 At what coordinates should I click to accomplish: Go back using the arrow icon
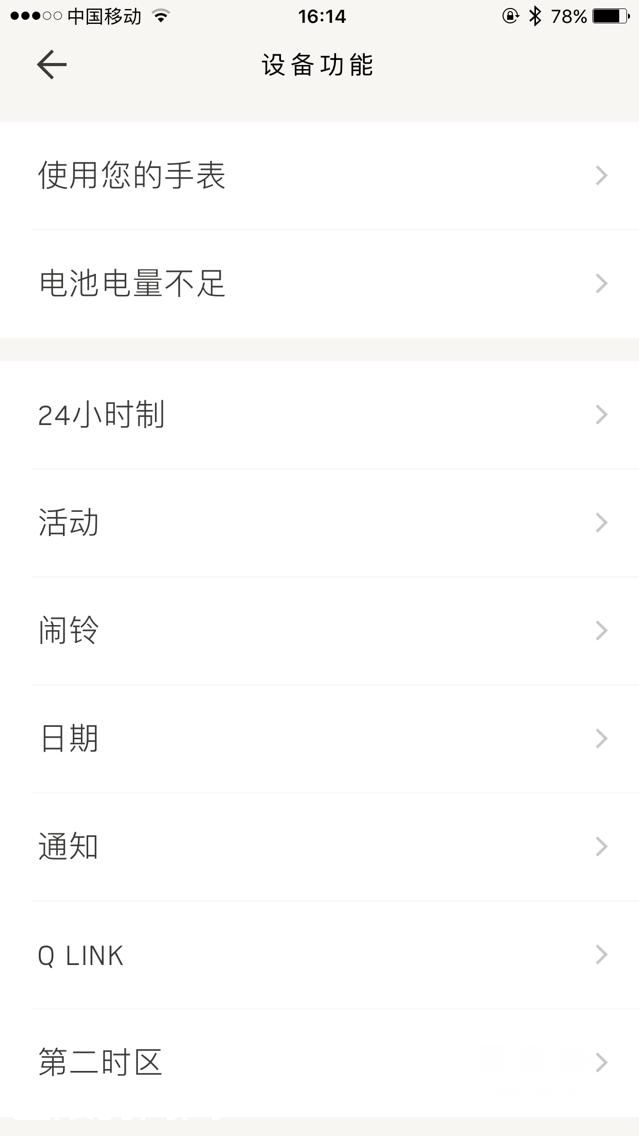(51, 65)
